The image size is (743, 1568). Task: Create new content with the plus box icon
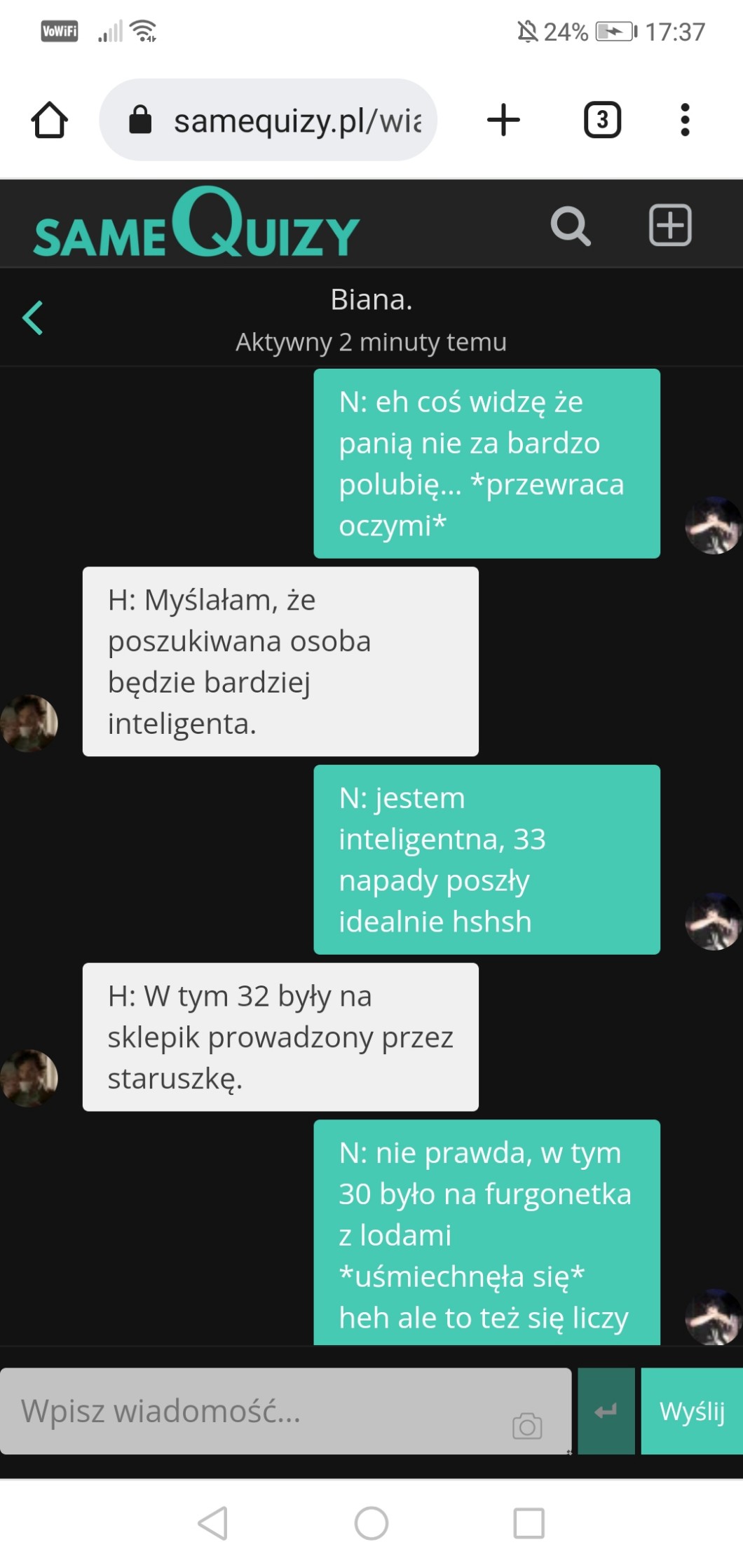click(x=670, y=226)
